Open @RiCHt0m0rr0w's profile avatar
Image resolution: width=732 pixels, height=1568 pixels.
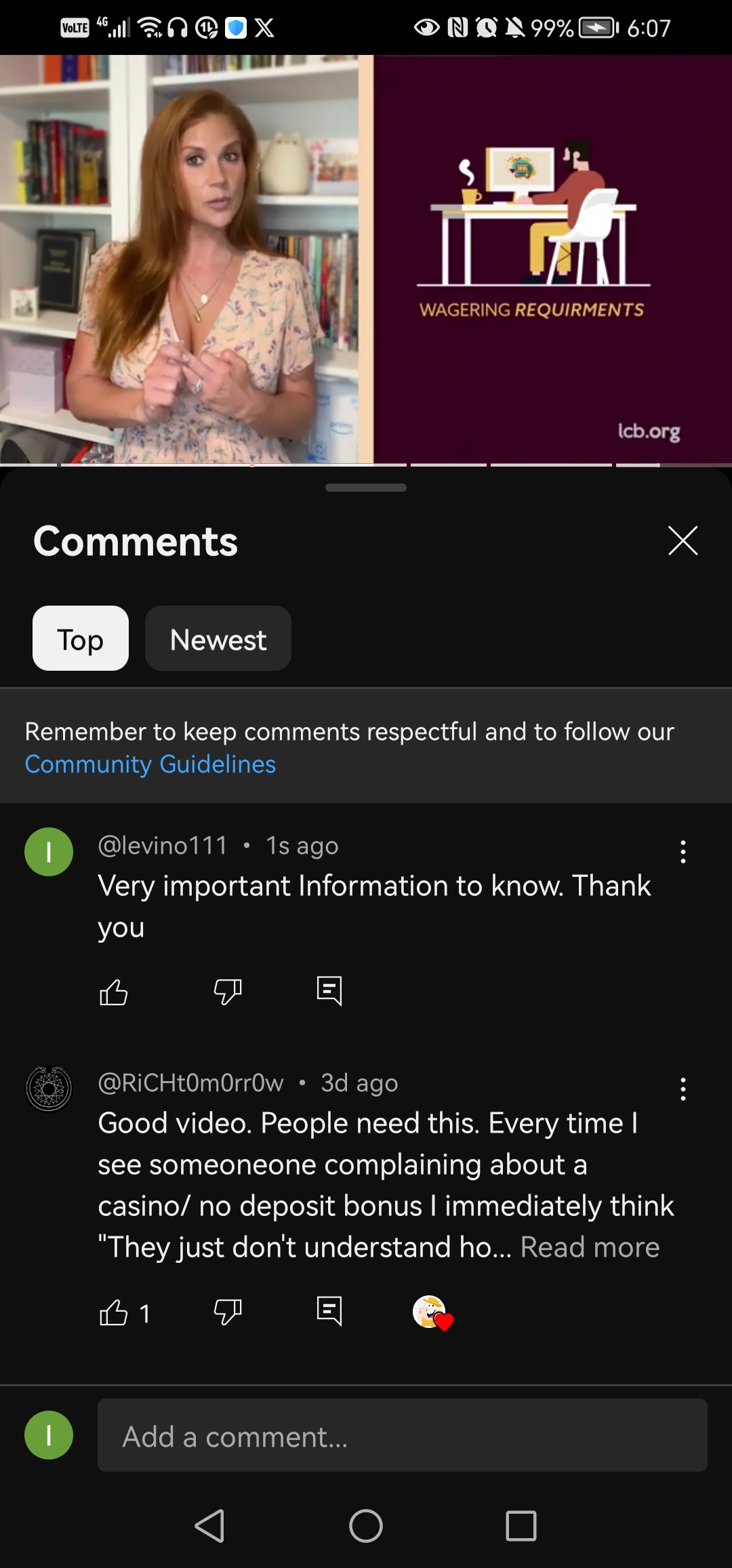coord(49,1089)
